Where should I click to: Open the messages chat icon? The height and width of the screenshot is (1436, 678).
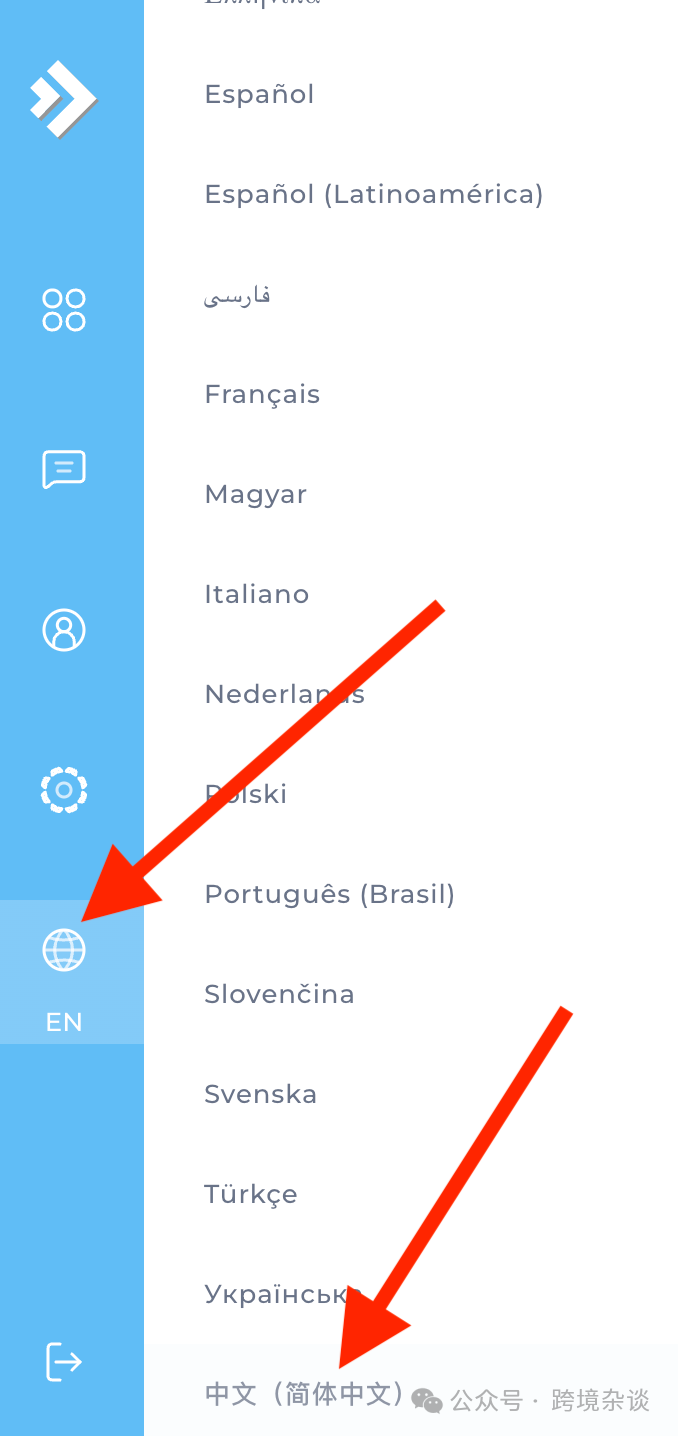click(64, 469)
